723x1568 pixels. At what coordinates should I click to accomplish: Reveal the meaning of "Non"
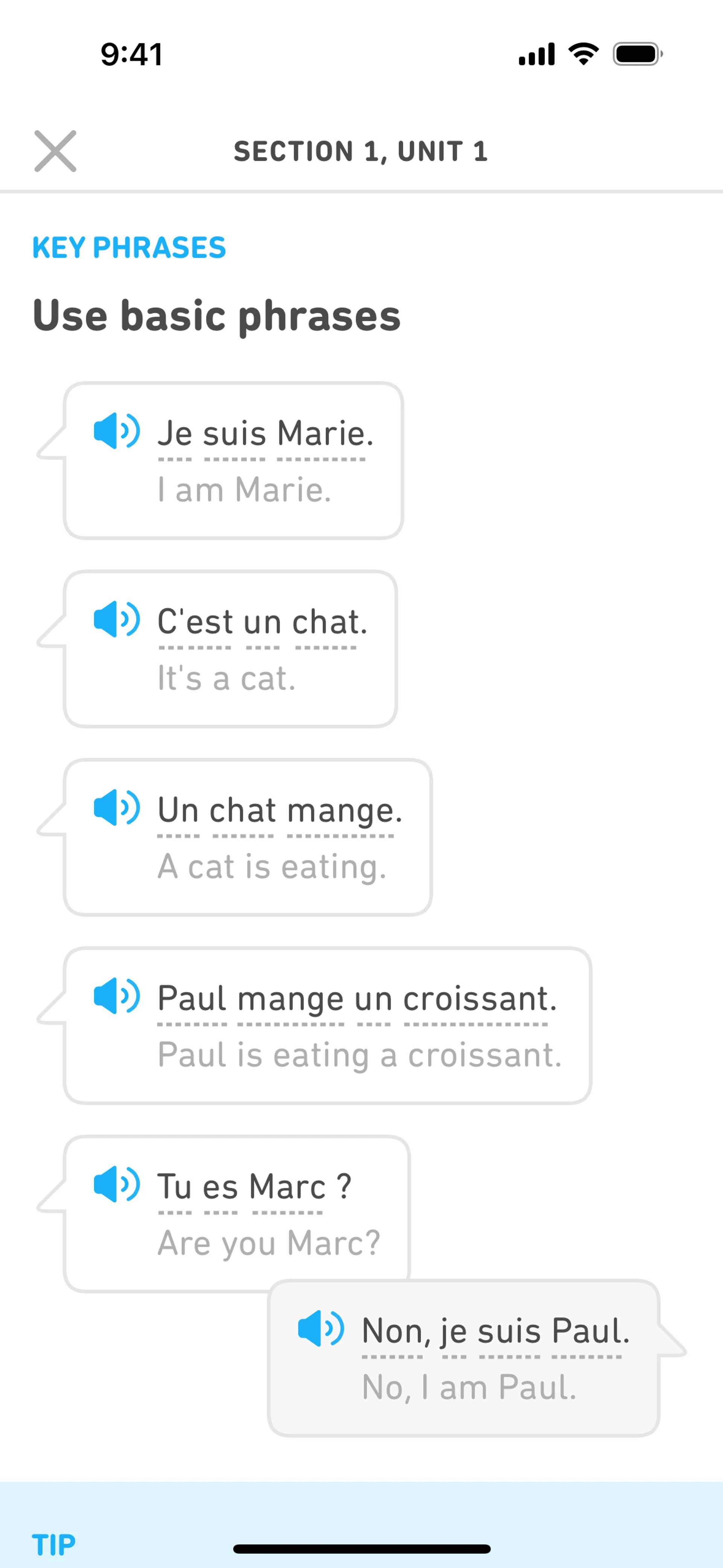pos(392,1332)
